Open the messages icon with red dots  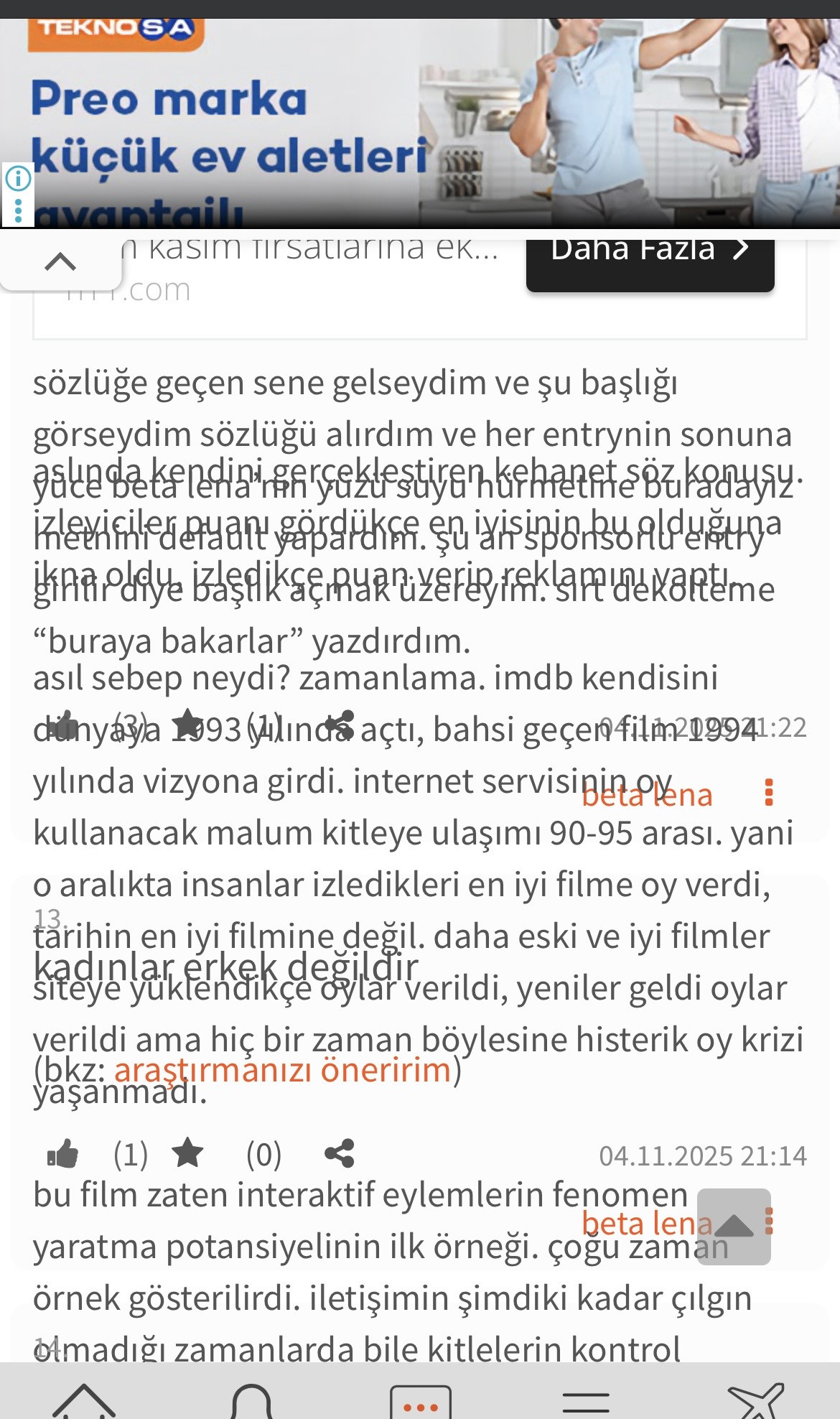(421, 1402)
